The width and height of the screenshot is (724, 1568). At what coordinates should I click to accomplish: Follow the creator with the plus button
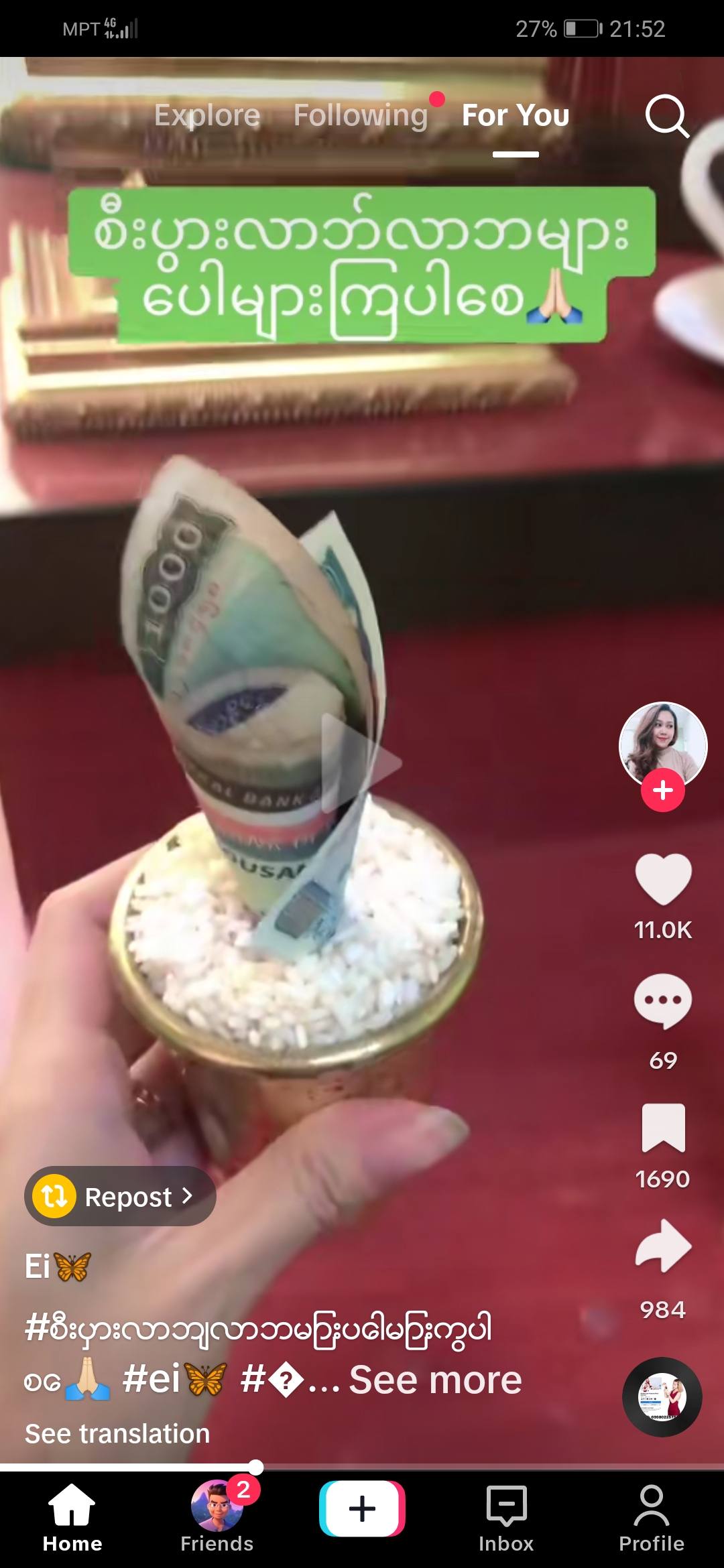click(x=662, y=791)
